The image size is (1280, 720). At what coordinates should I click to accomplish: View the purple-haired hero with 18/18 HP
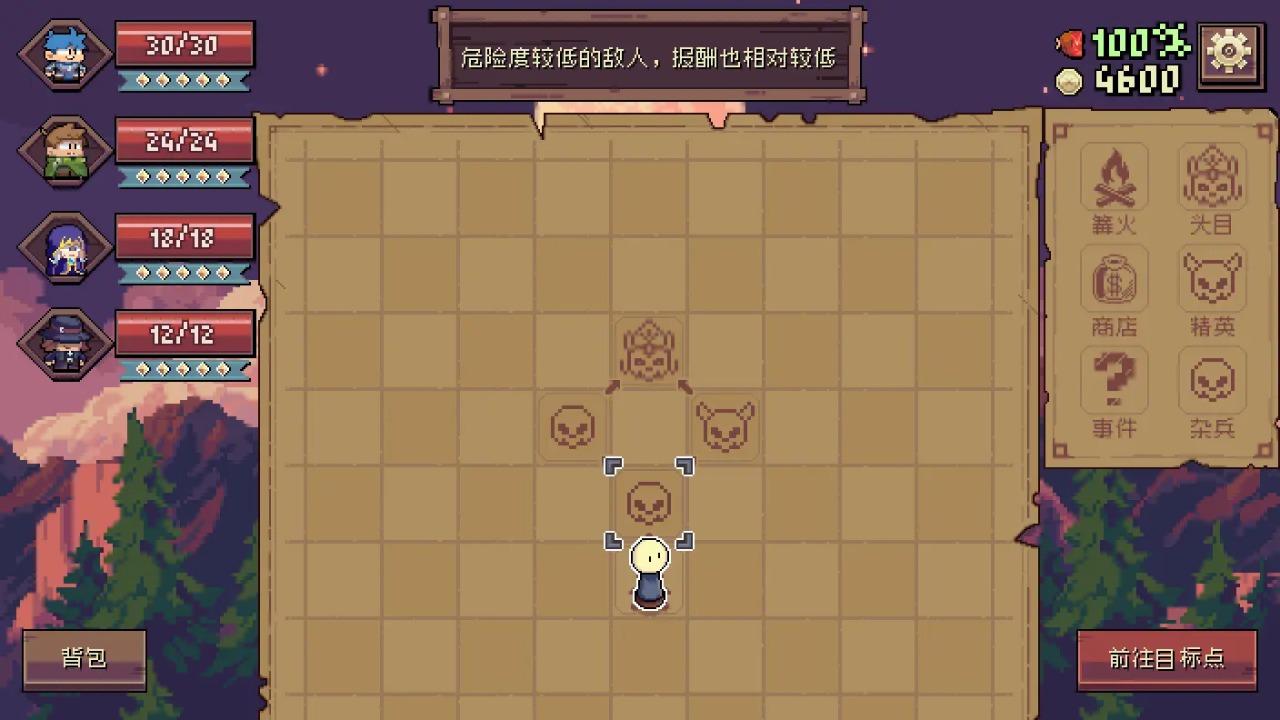[66, 248]
